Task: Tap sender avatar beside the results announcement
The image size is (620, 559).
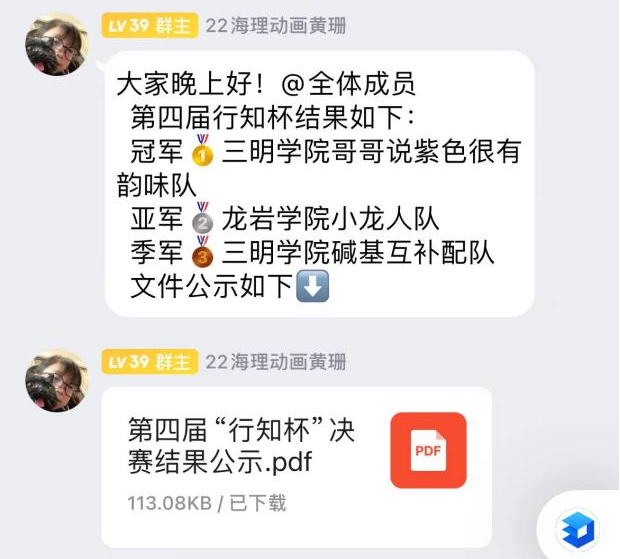Action: (x=56, y=45)
